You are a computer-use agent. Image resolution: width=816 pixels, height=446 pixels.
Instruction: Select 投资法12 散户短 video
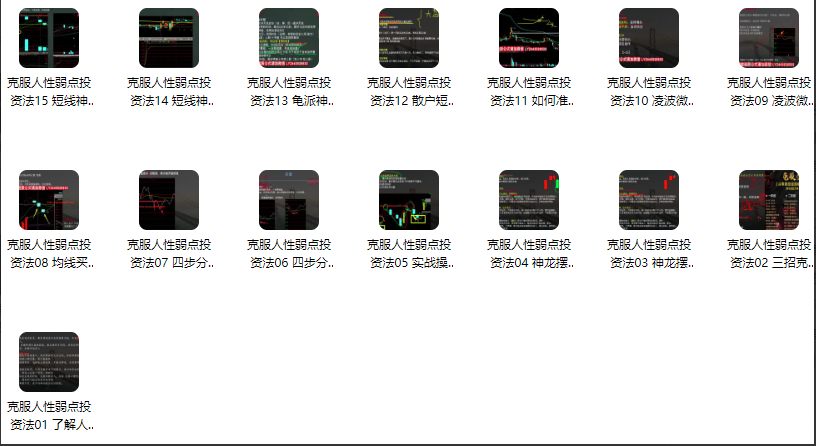(x=408, y=38)
